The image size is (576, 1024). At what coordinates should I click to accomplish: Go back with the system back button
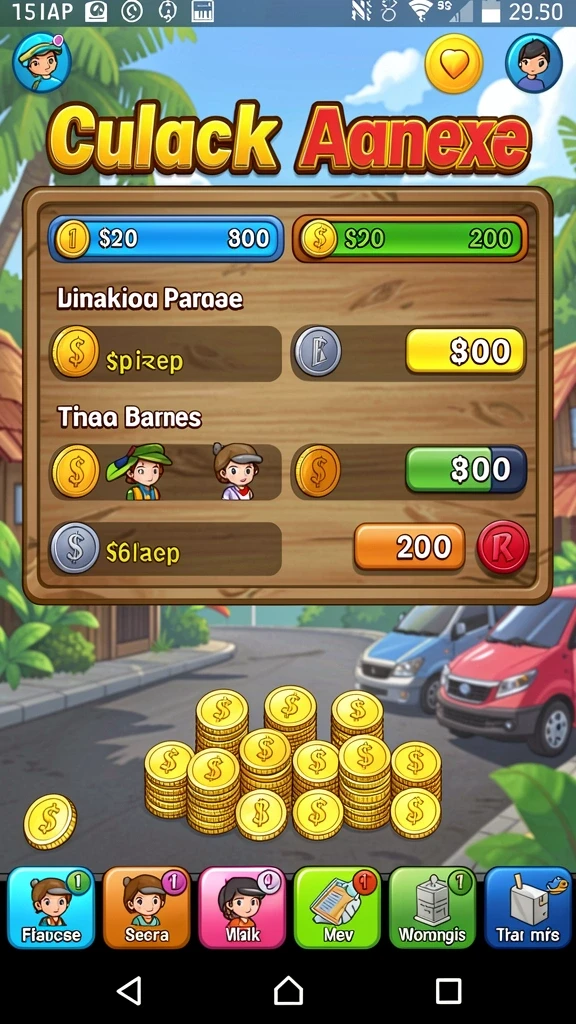(129, 991)
